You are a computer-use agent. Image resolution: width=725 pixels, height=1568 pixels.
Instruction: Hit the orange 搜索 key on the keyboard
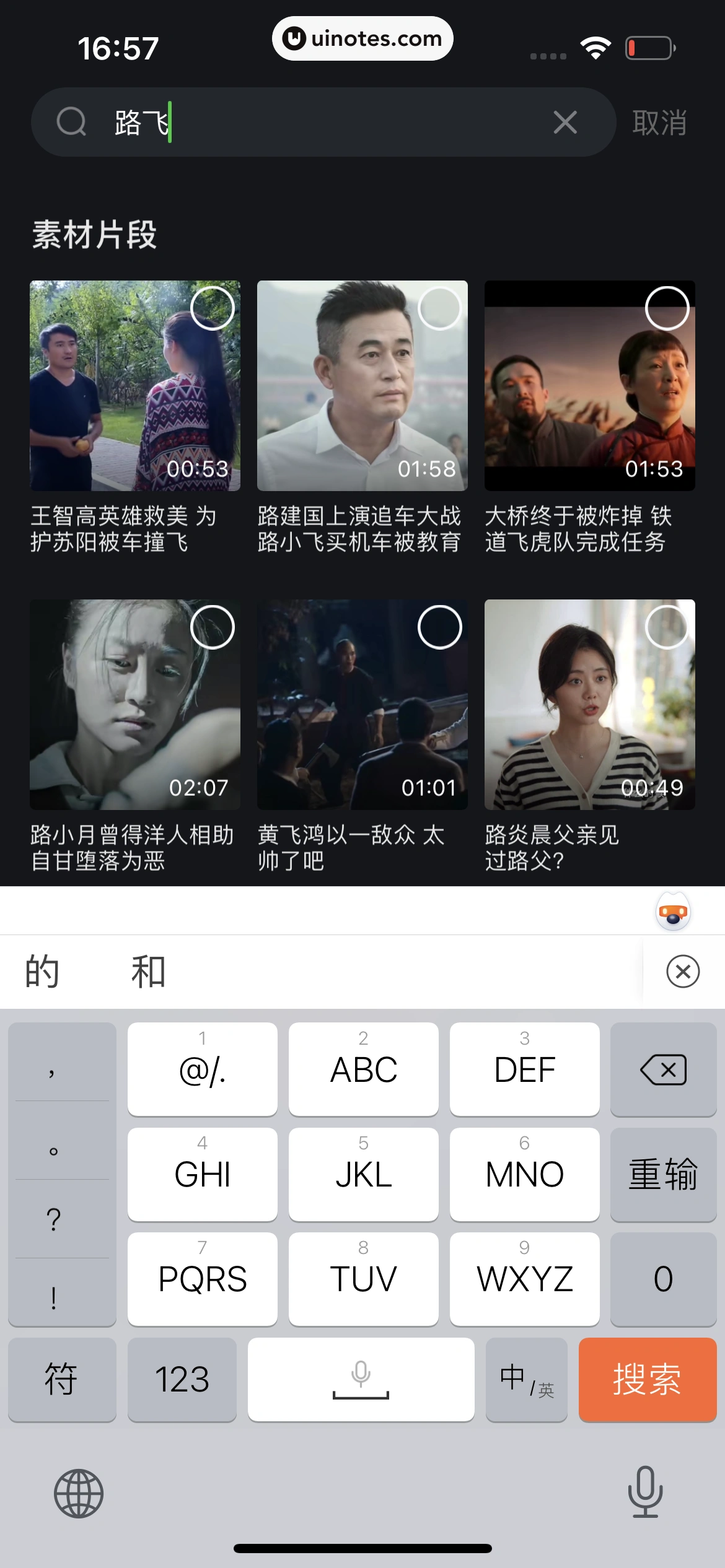point(647,1379)
